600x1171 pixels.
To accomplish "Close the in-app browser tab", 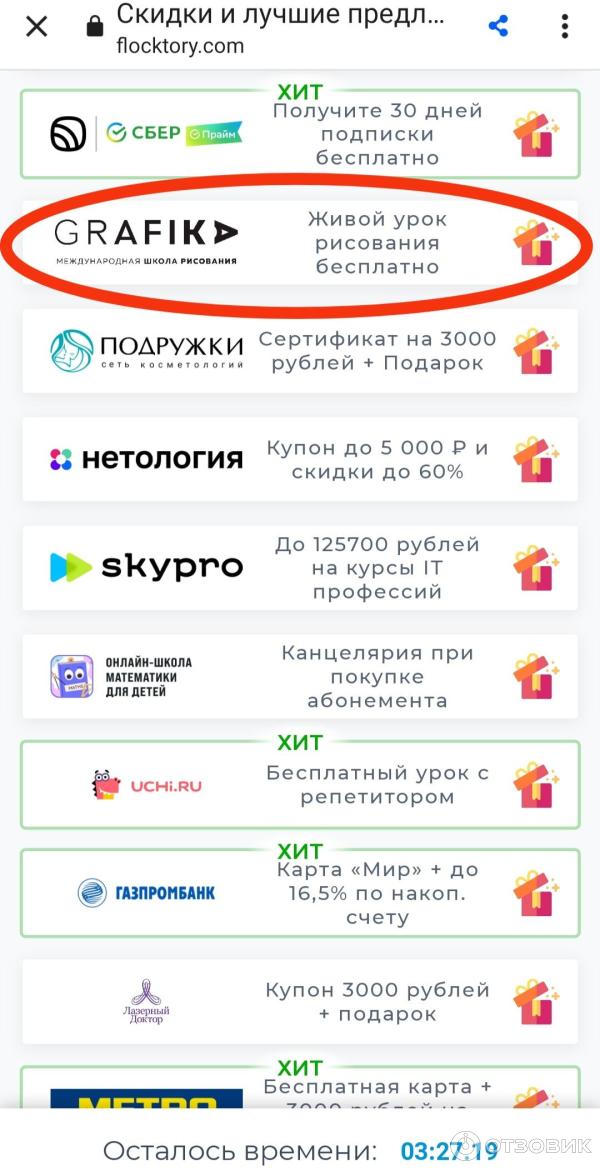I will (36, 27).
